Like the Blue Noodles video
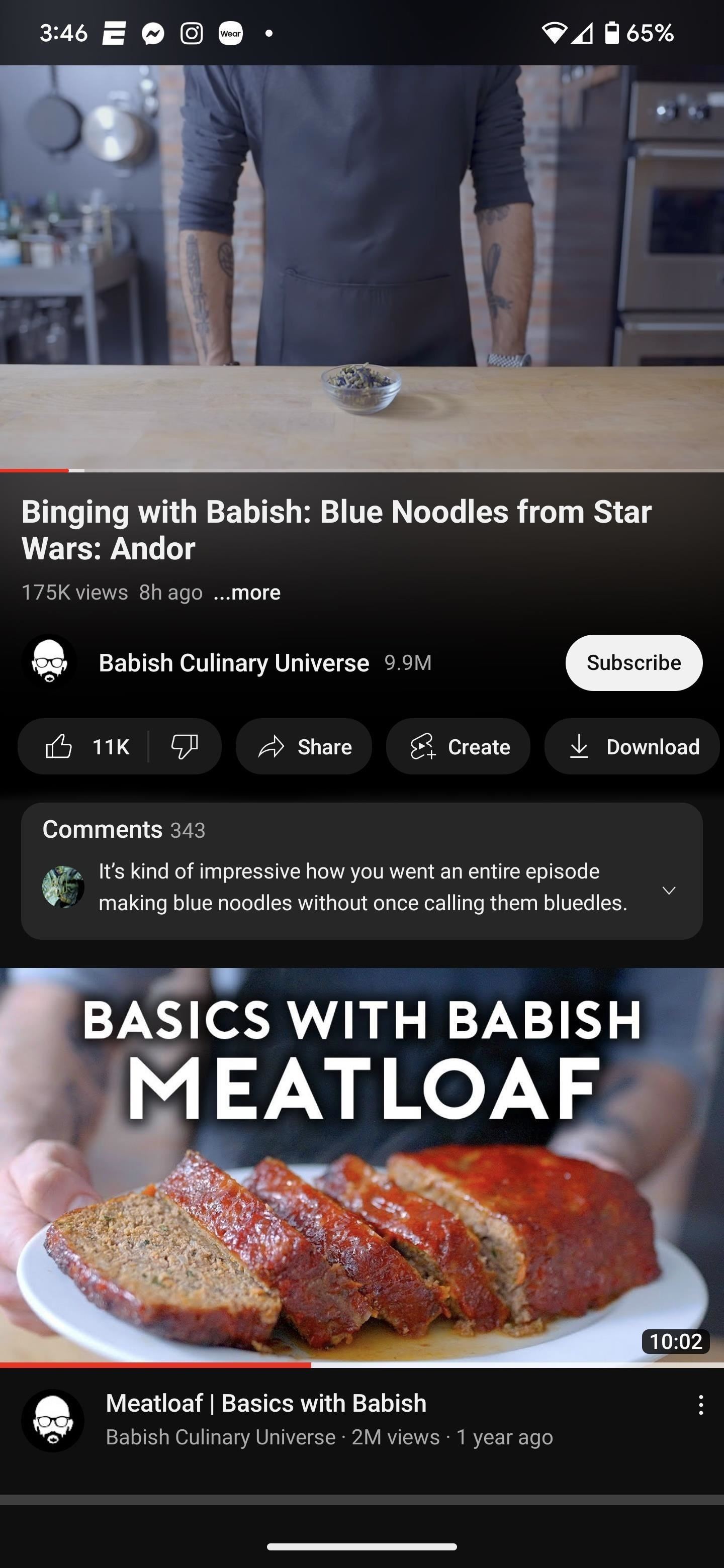The height and width of the screenshot is (1568, 724). click(x=85, y=746)
